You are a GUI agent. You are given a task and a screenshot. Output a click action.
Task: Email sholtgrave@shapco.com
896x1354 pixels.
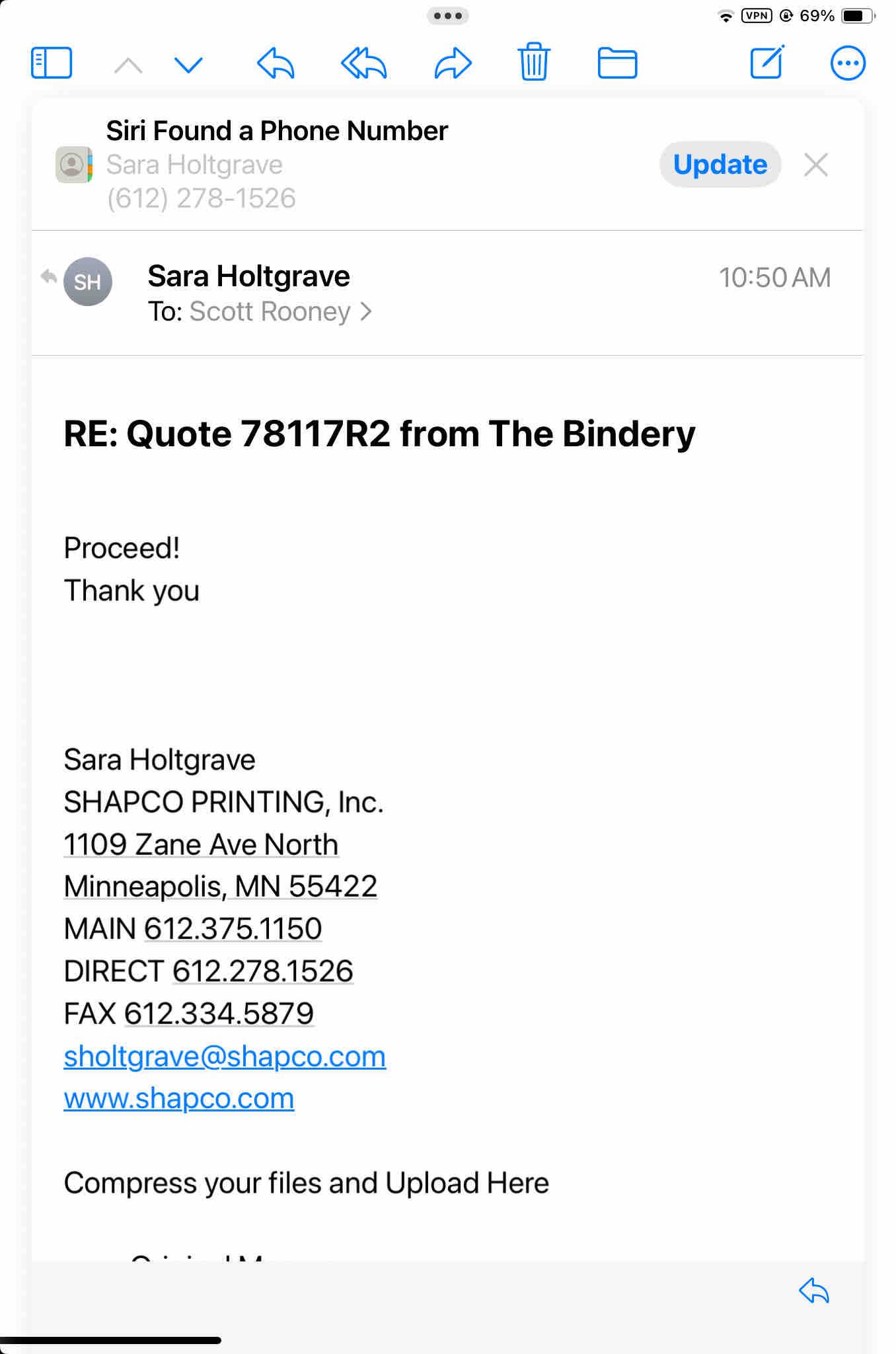225,1056
